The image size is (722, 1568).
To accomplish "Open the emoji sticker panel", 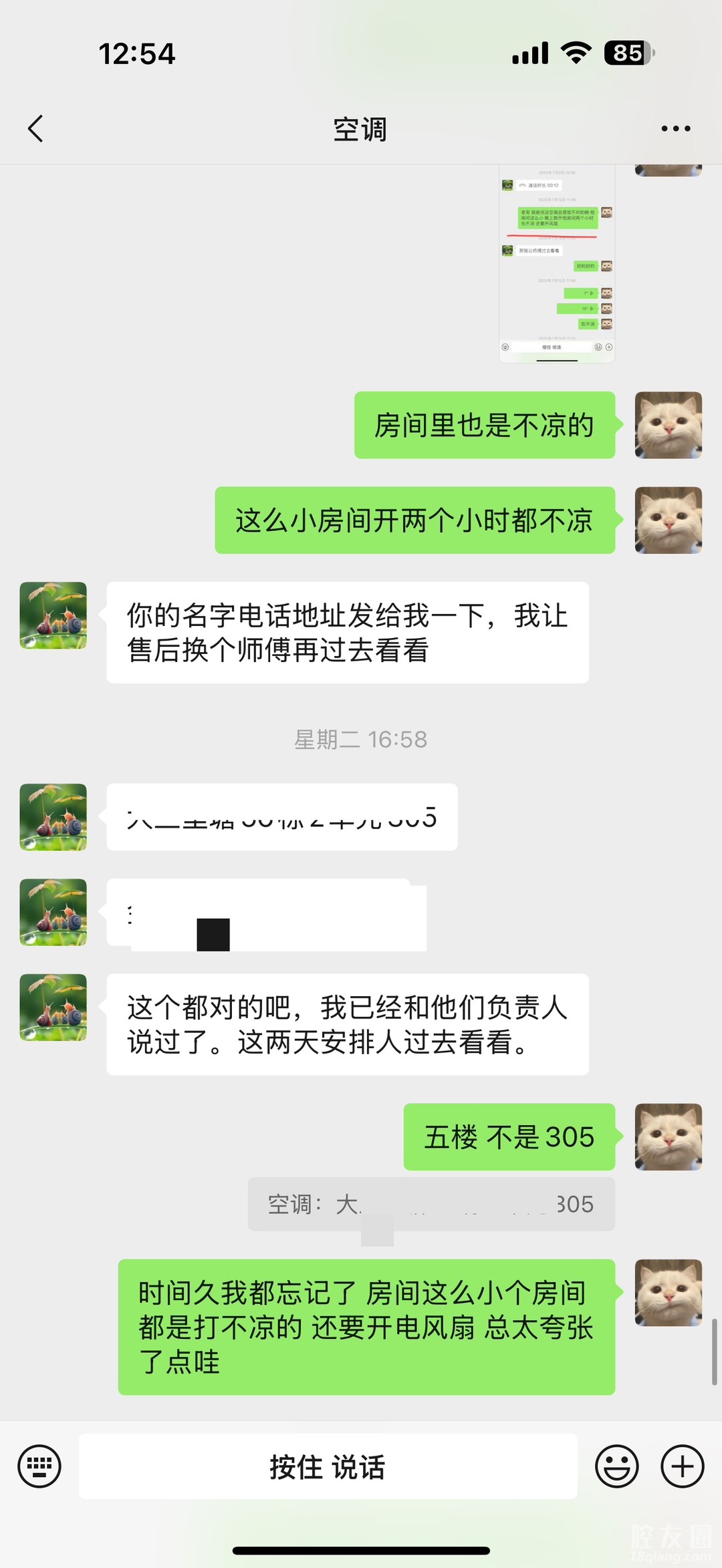I will point(616,1466).
